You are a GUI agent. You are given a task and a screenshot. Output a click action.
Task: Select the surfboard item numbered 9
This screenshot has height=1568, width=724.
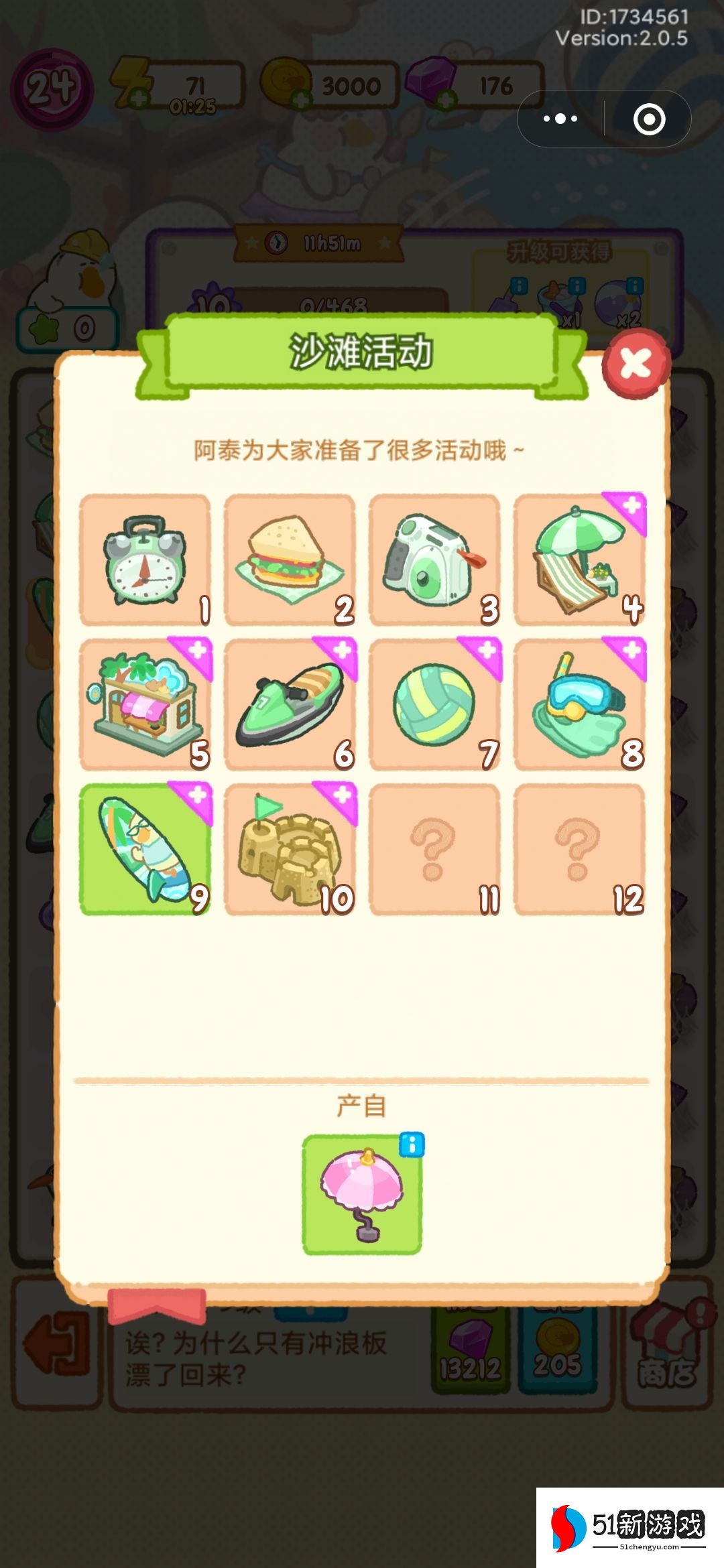145,850
